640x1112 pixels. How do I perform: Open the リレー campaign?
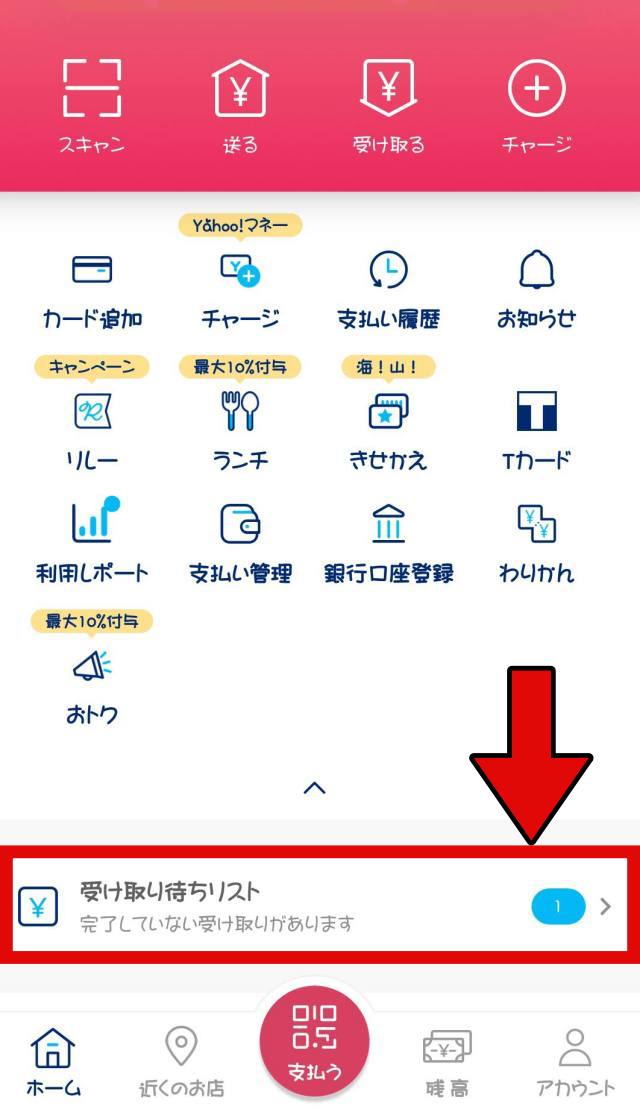coord(92,430)
